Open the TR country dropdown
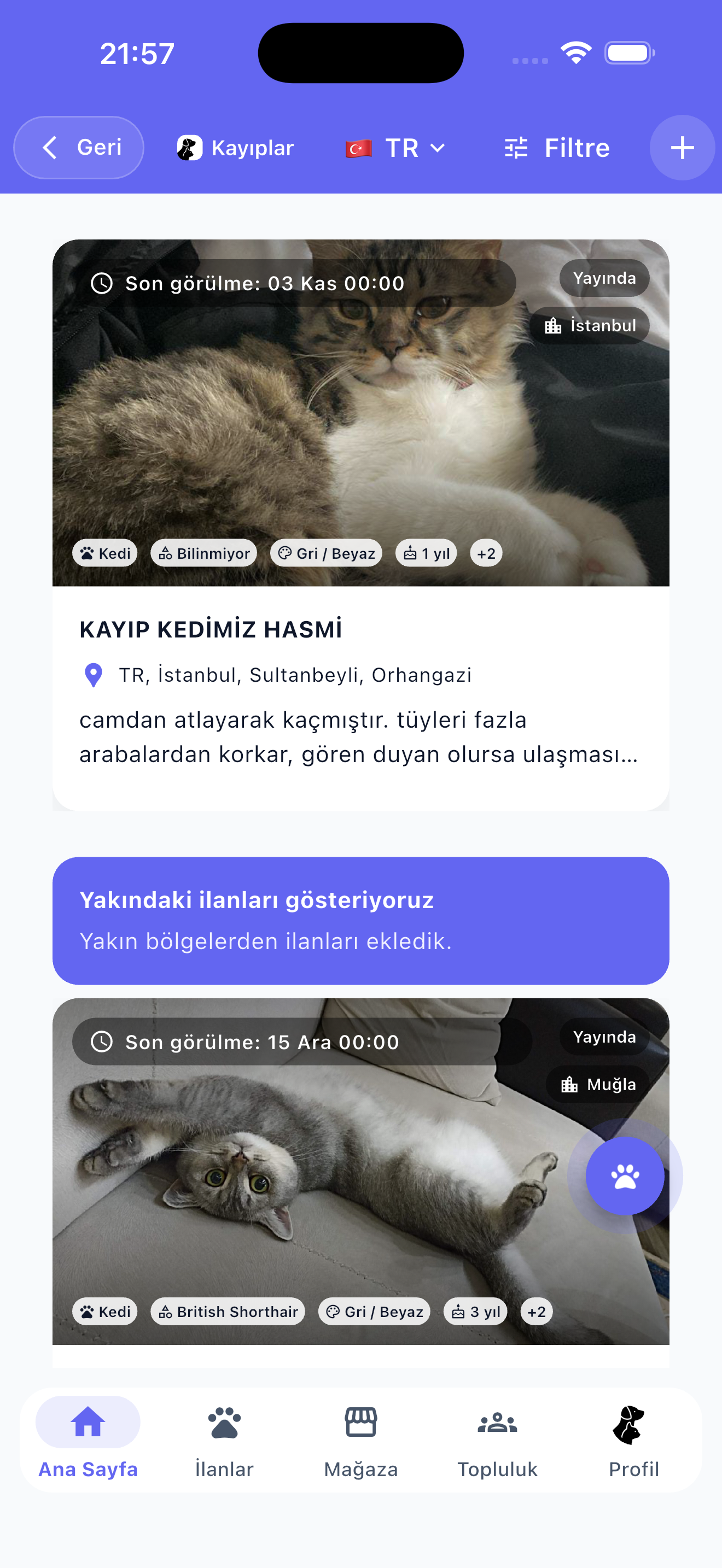The image size is (722, 1568). [x=395, y=148]
